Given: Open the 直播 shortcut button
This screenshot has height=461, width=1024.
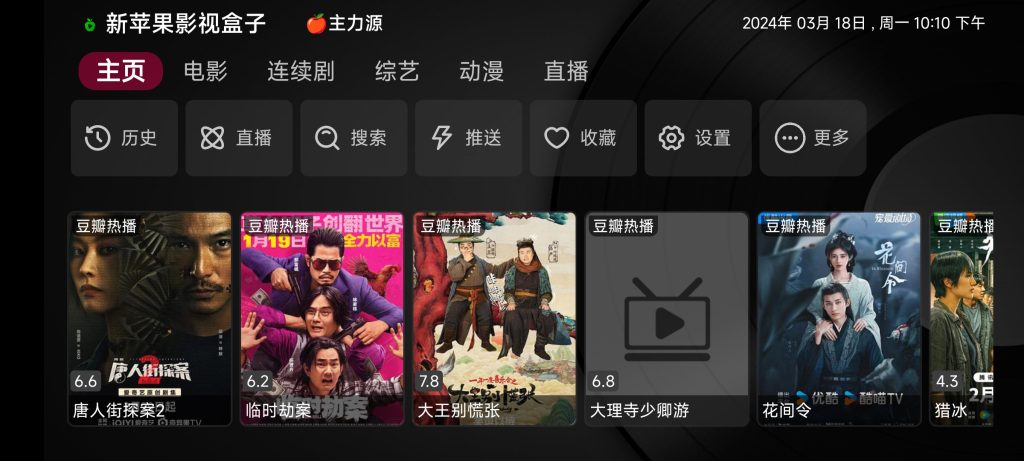Looking at the screenshot, I should coord(238,138).
